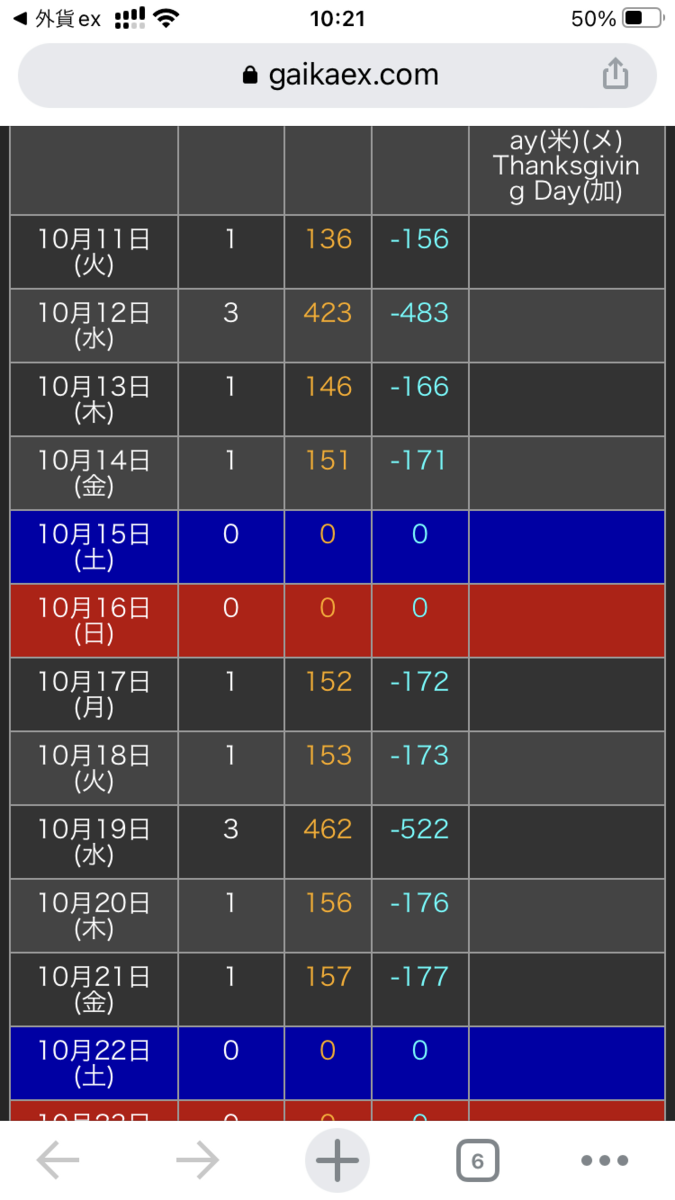Go back to previous page
Image resolution: width=675 pixels, height=1200 pixels.
[57, 1160]
